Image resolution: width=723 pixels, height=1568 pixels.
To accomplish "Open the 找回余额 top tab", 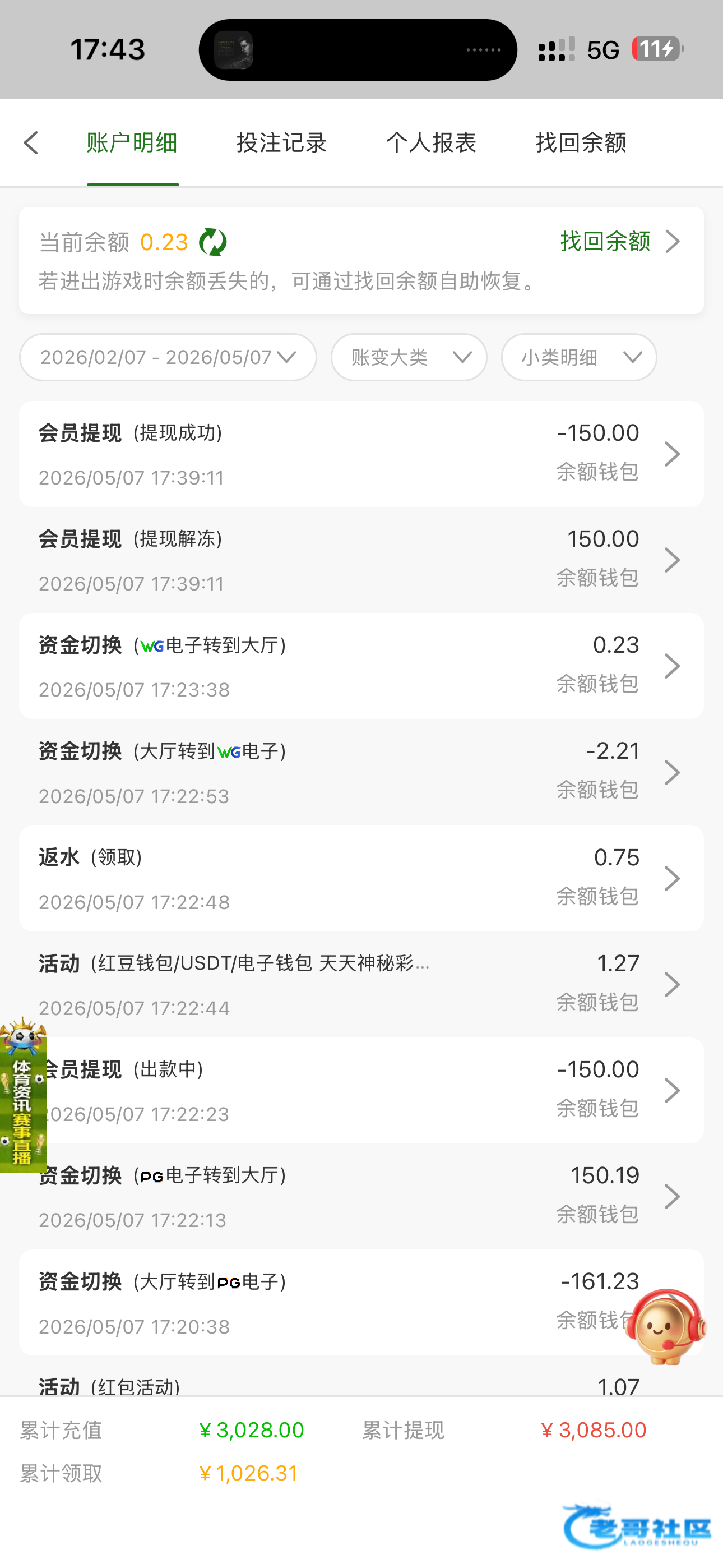I will [x=581, y=143].
